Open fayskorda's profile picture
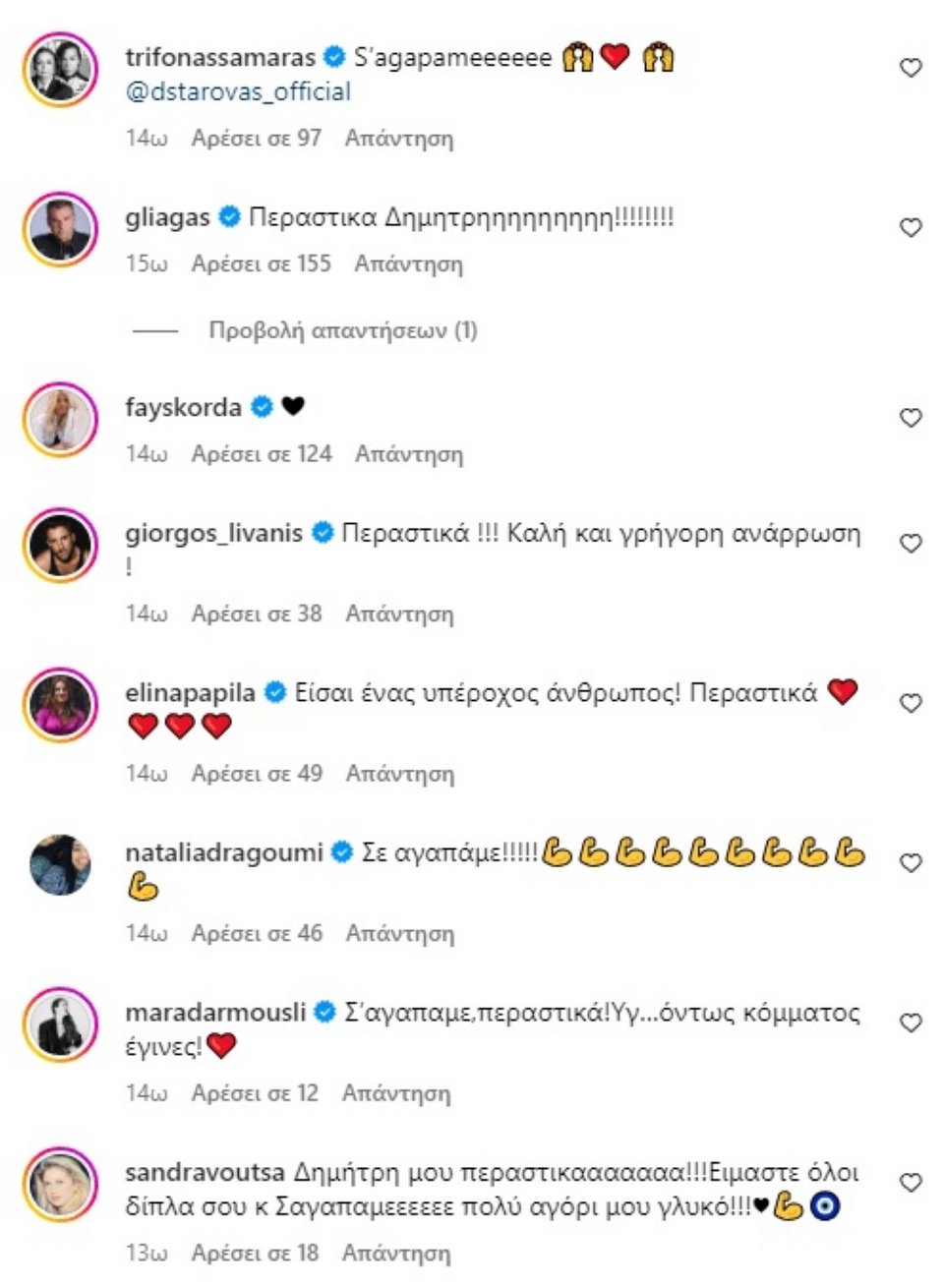Viewport: 944px width, 1288px height. pyautogui.click(x=61, y=420)
